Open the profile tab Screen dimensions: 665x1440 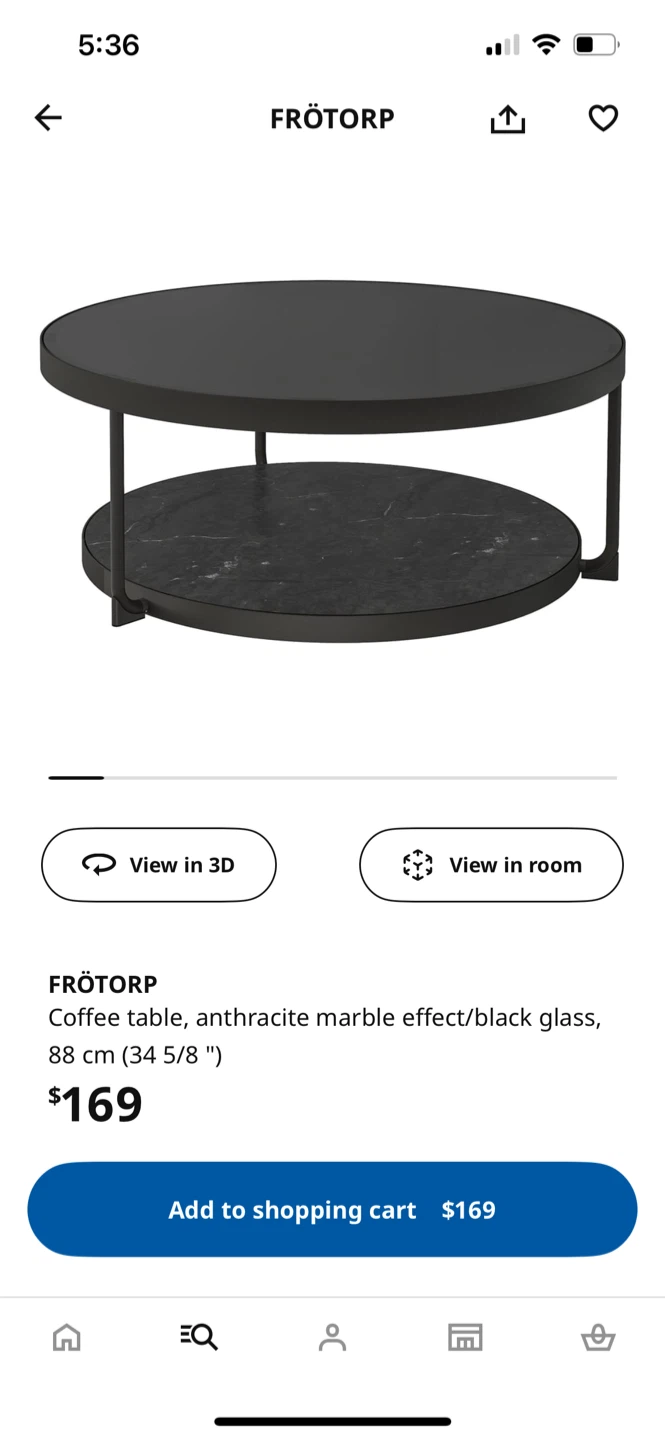coord(332,1337)
